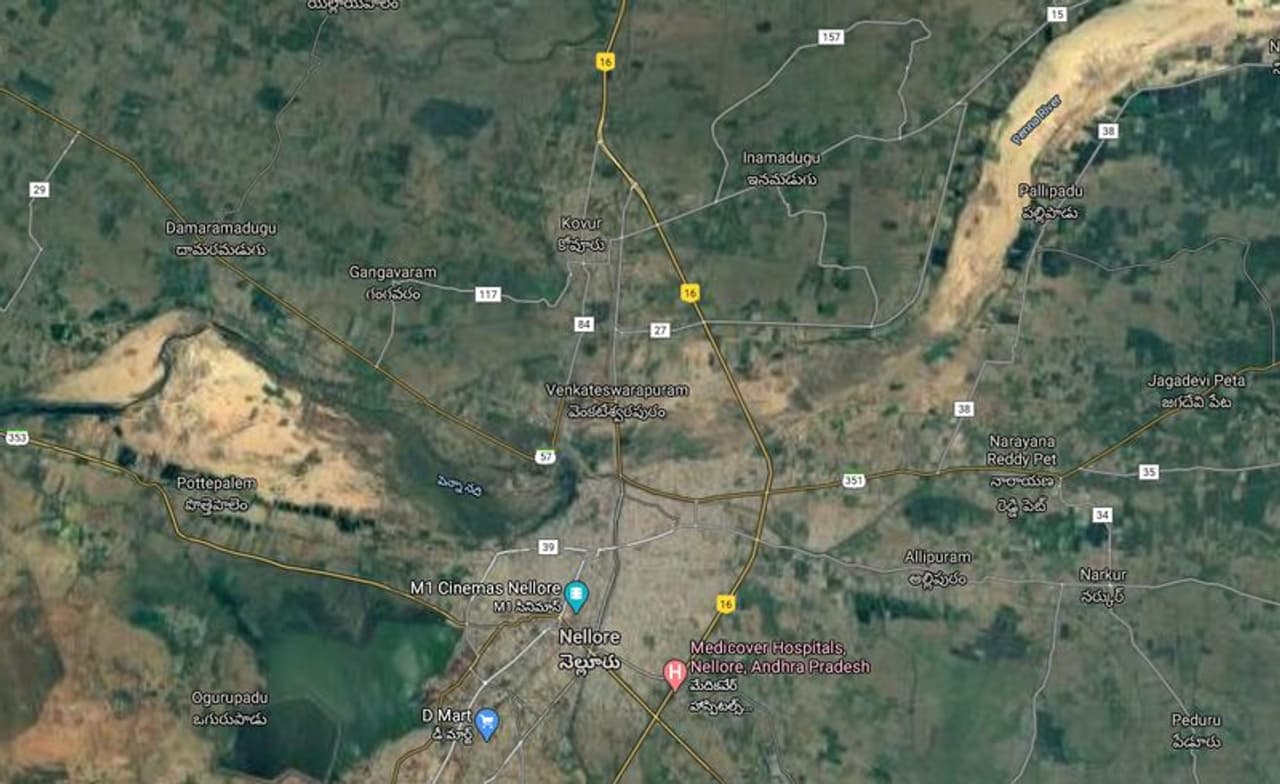Screen dimensions: 1280x784
Task: Select the Medicover Hospitals marker
Action: [x=675, y=672]
